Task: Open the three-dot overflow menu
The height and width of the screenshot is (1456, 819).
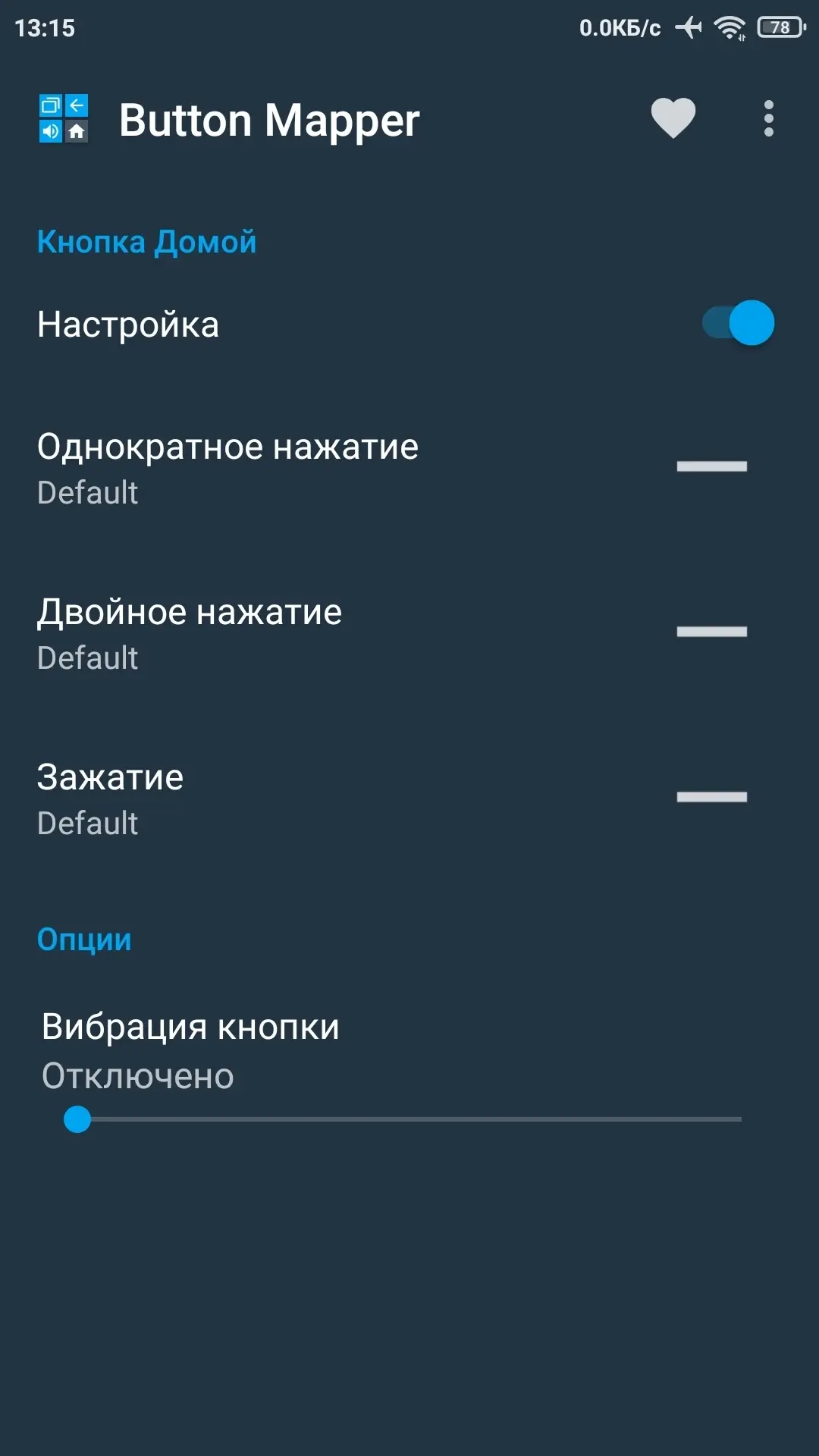Action: coord(768,119)
